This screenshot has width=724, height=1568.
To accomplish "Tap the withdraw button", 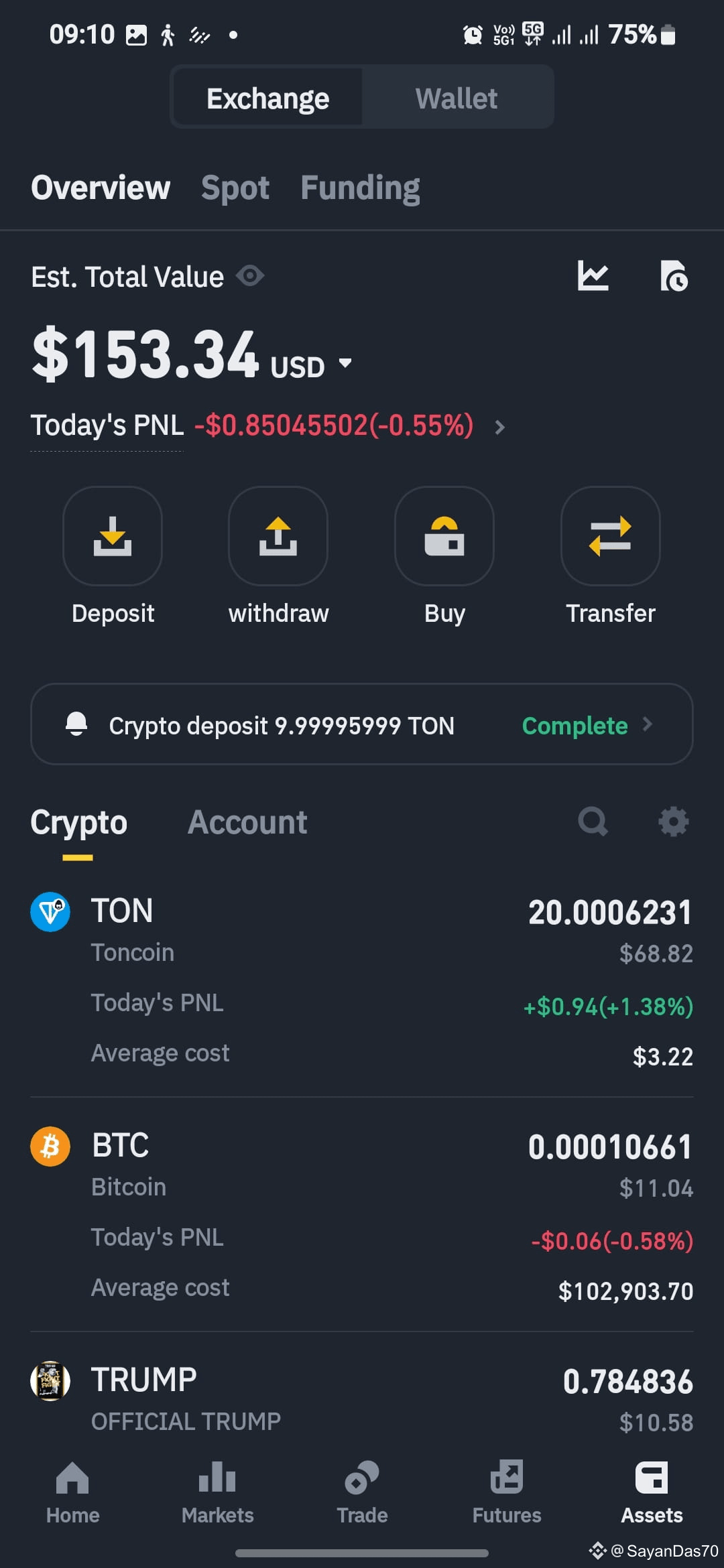I will [x=278, y=556].
